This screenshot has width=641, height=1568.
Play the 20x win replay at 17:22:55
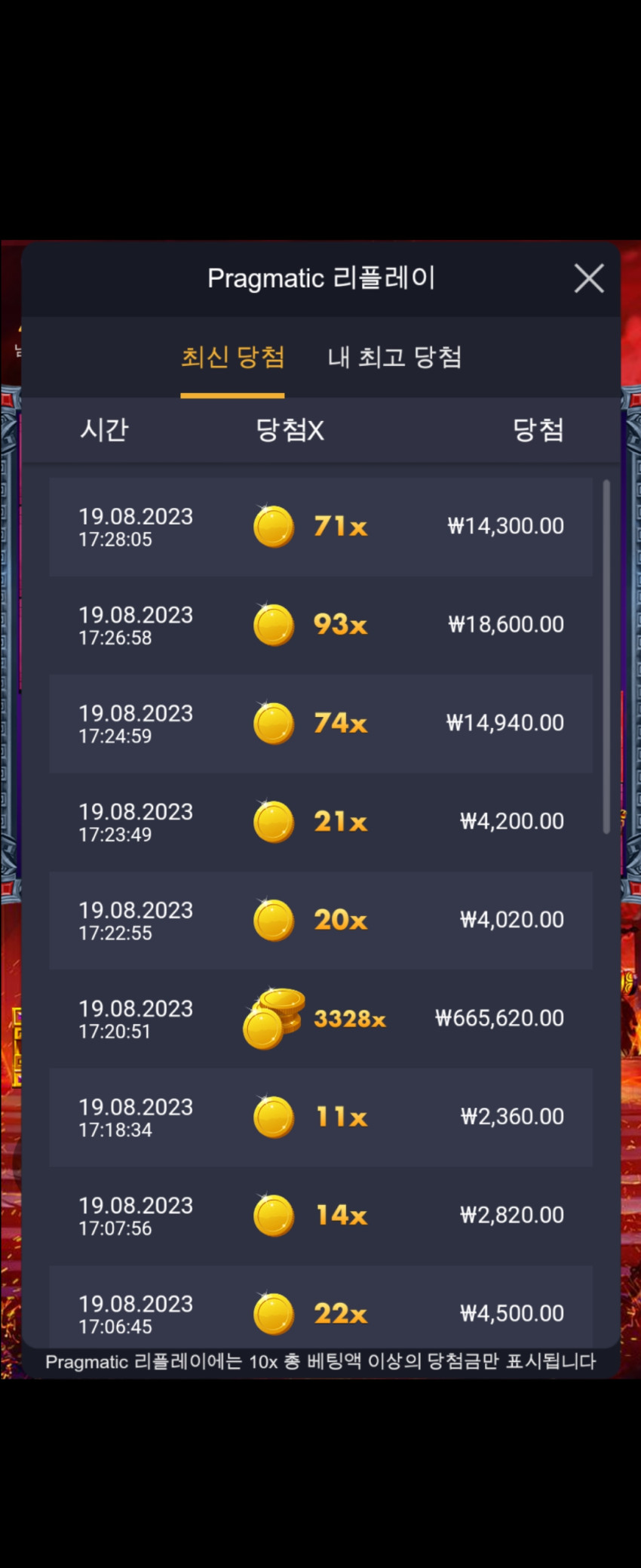pos(320,921)
